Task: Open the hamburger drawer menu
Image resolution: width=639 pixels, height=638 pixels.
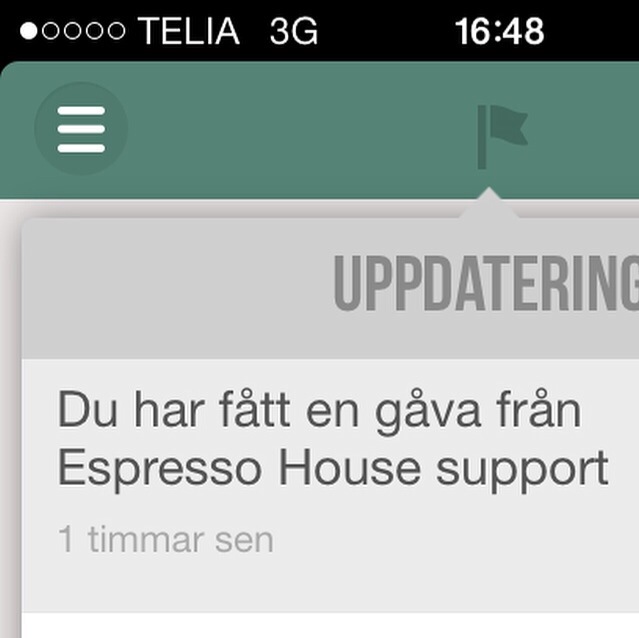Action: [81, 129]
